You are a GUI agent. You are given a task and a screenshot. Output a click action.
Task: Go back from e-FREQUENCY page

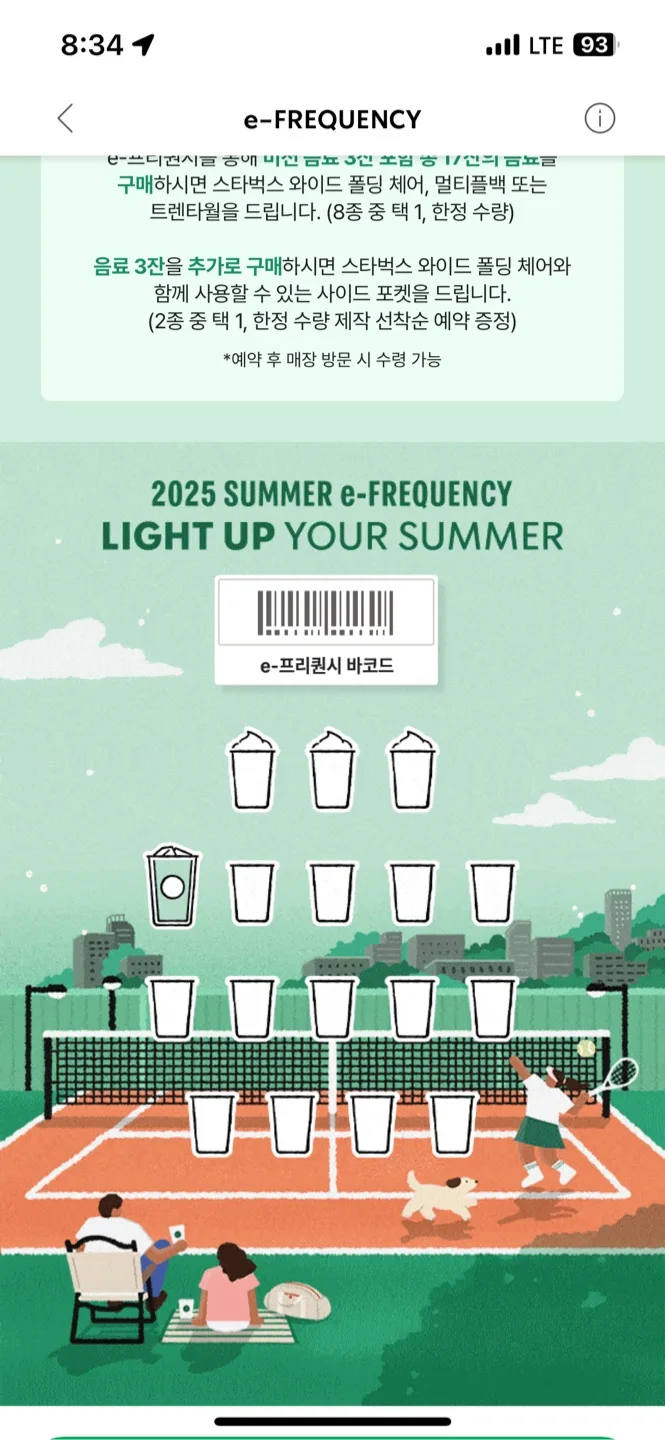tap(65, 119)
